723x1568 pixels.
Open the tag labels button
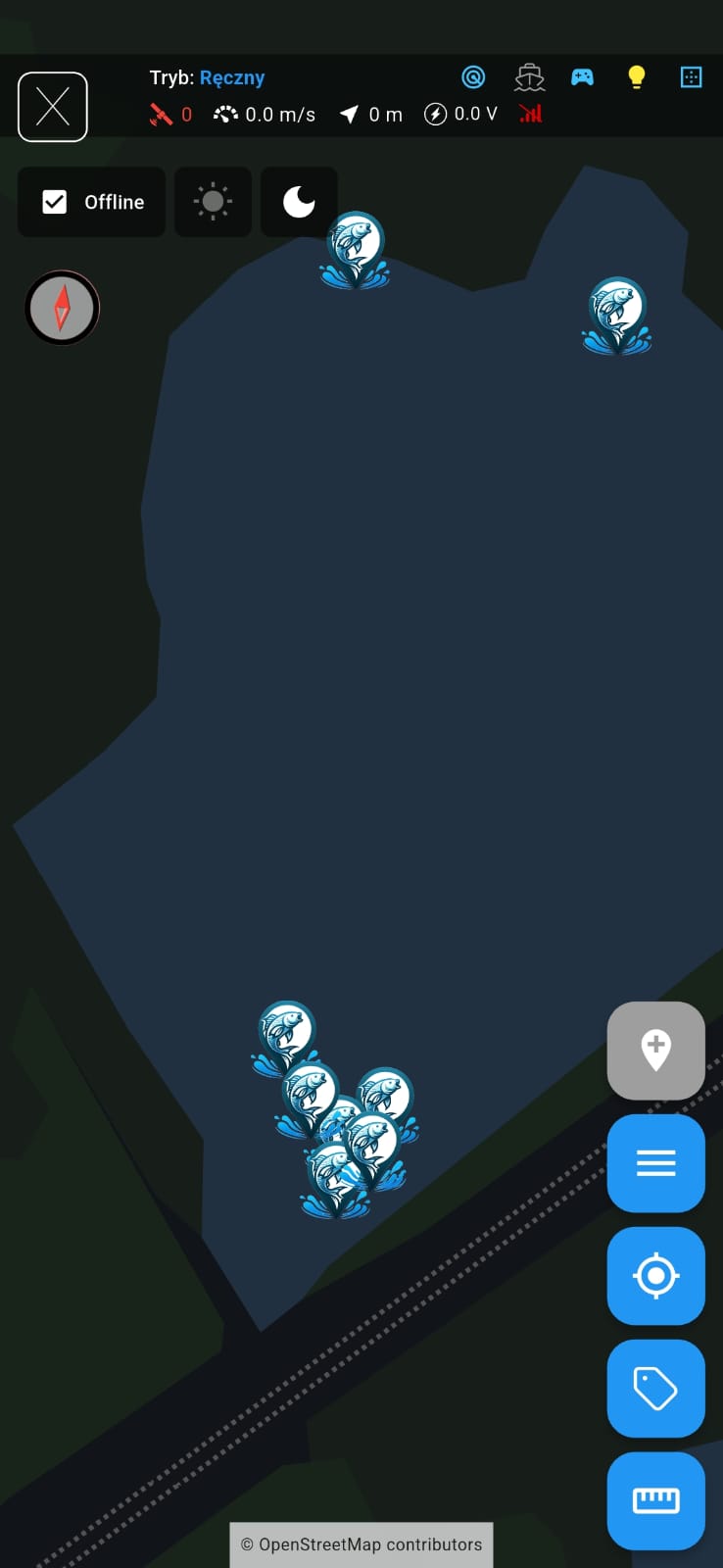[655, 1388]
